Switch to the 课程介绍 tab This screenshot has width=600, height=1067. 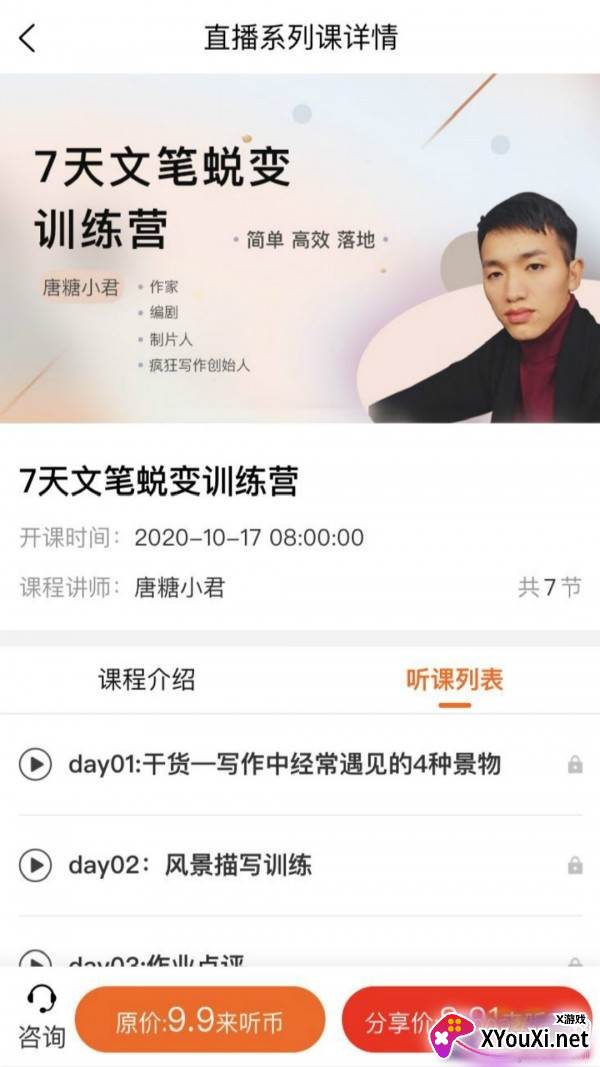point(146,680)
